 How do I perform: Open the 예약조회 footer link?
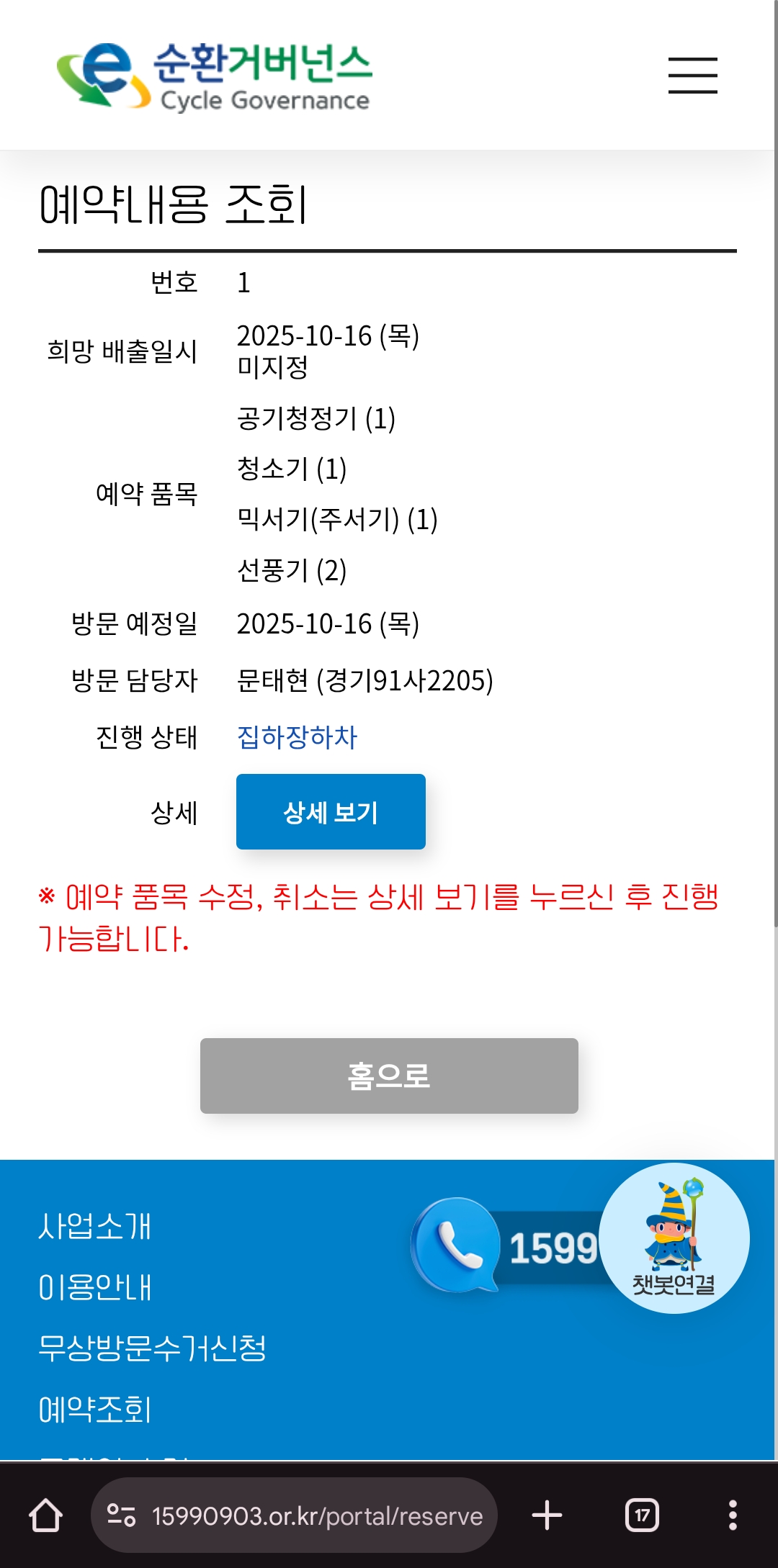point(94,1409)
